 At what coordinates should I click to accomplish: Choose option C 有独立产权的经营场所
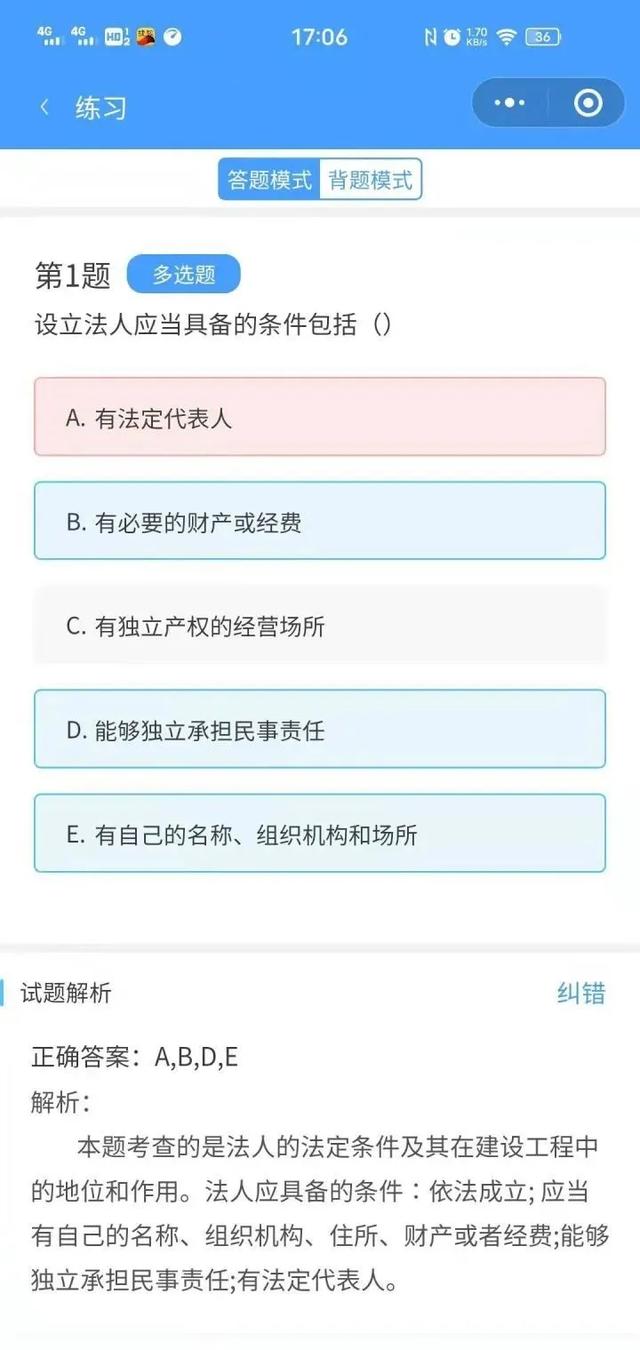pyautogui.click(x=320, y=626)
